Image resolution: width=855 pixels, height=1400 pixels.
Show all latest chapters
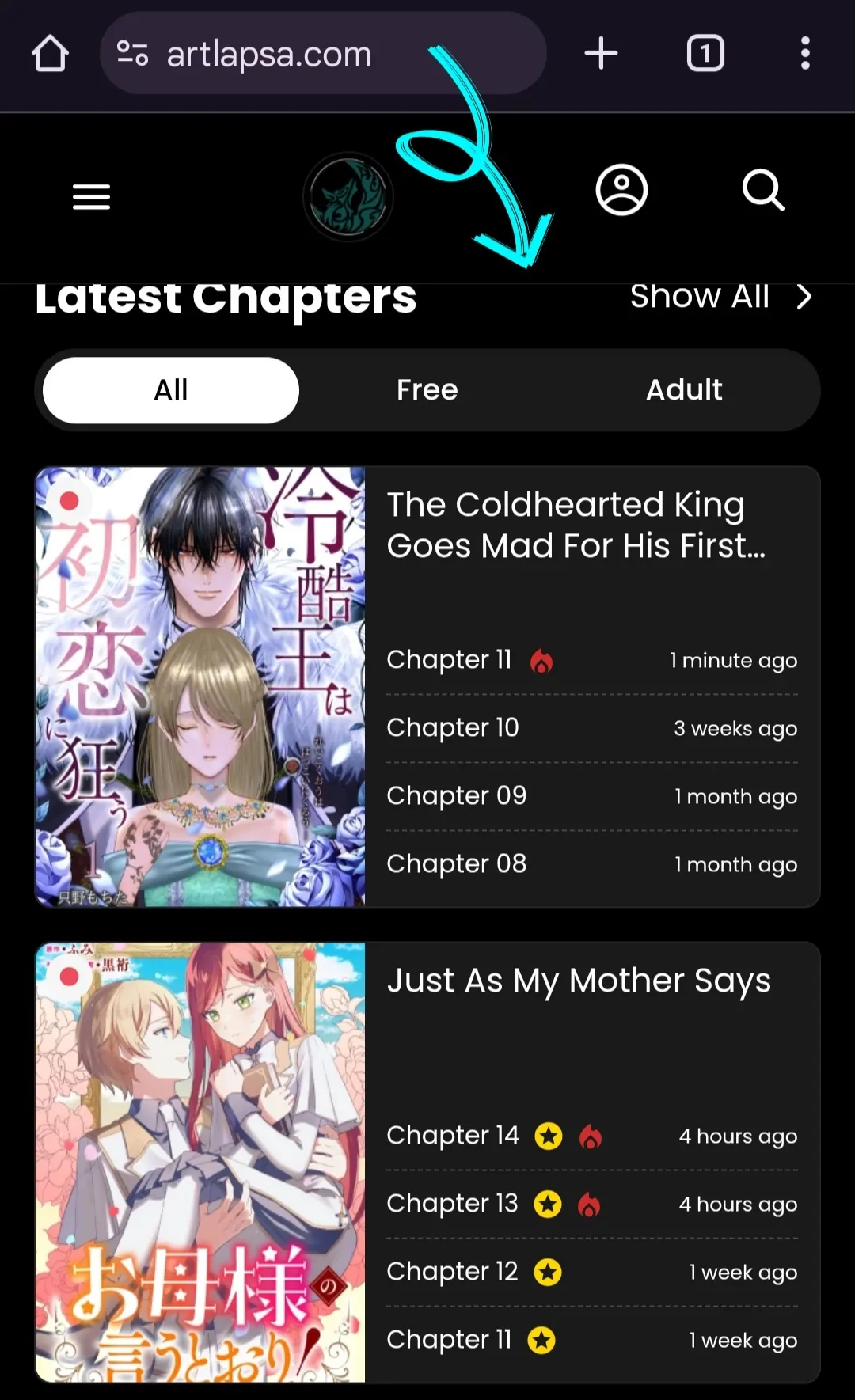pos(720,297)
